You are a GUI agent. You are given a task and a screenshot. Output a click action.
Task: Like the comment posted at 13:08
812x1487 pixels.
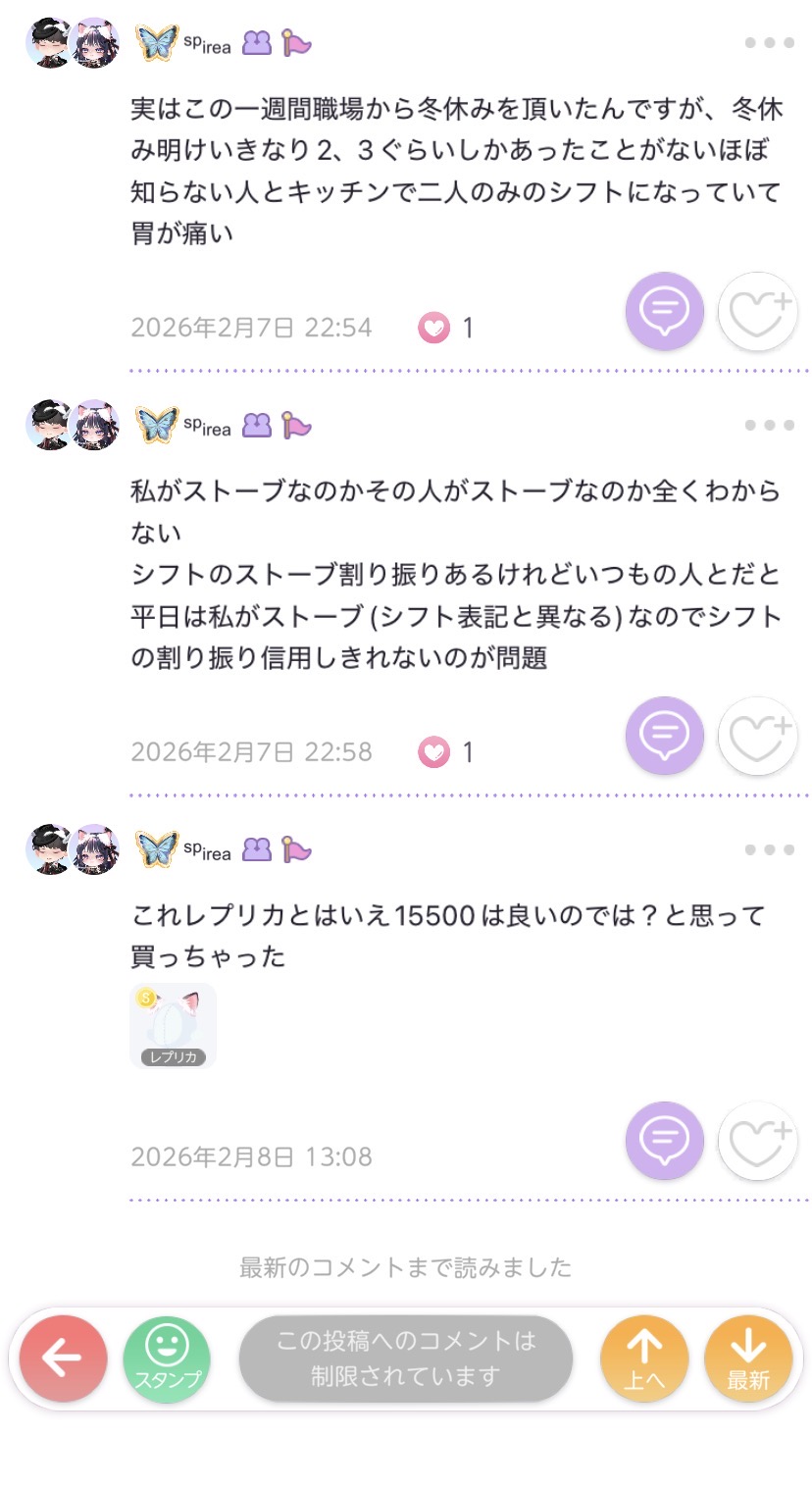click(x=757, y=1140)
